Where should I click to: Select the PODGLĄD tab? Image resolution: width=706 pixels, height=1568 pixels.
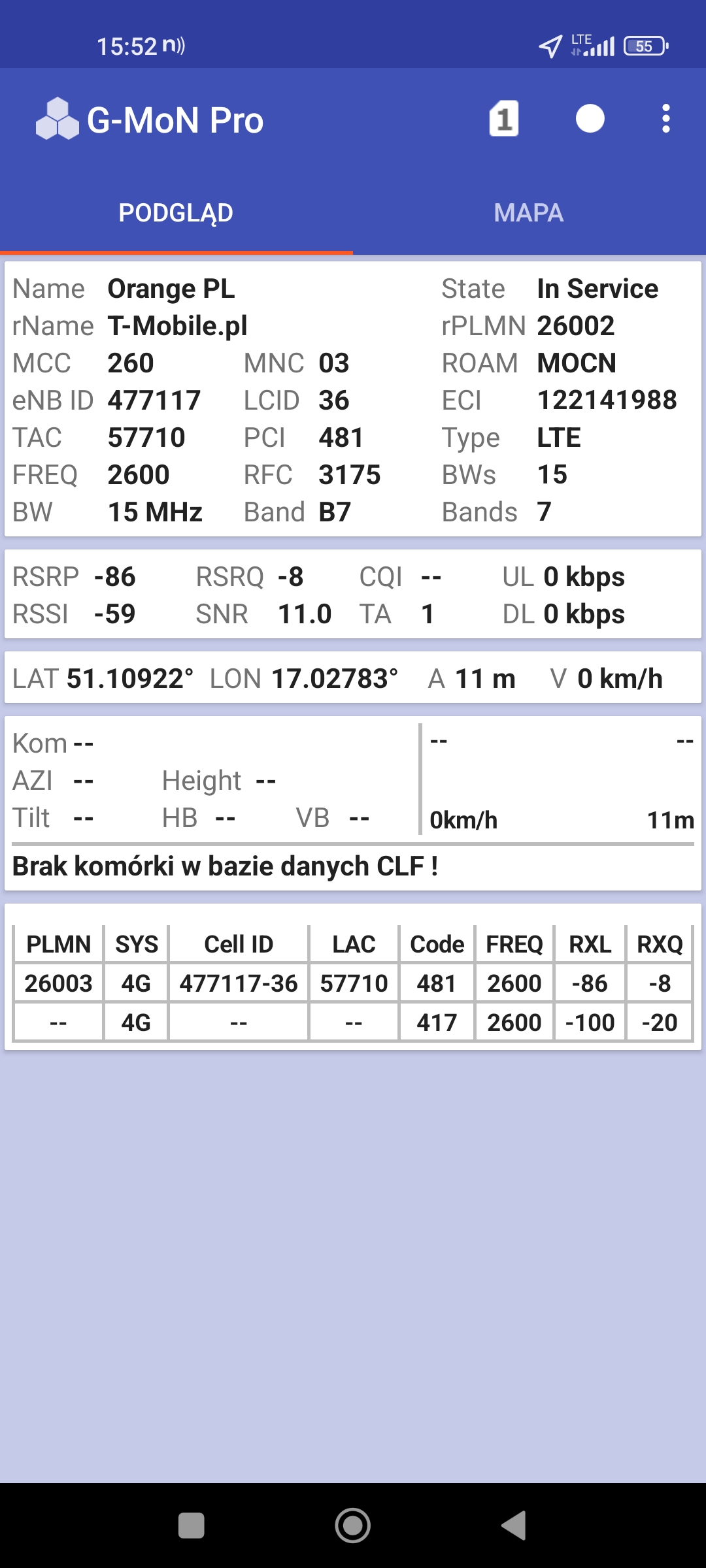pos(176,213)
